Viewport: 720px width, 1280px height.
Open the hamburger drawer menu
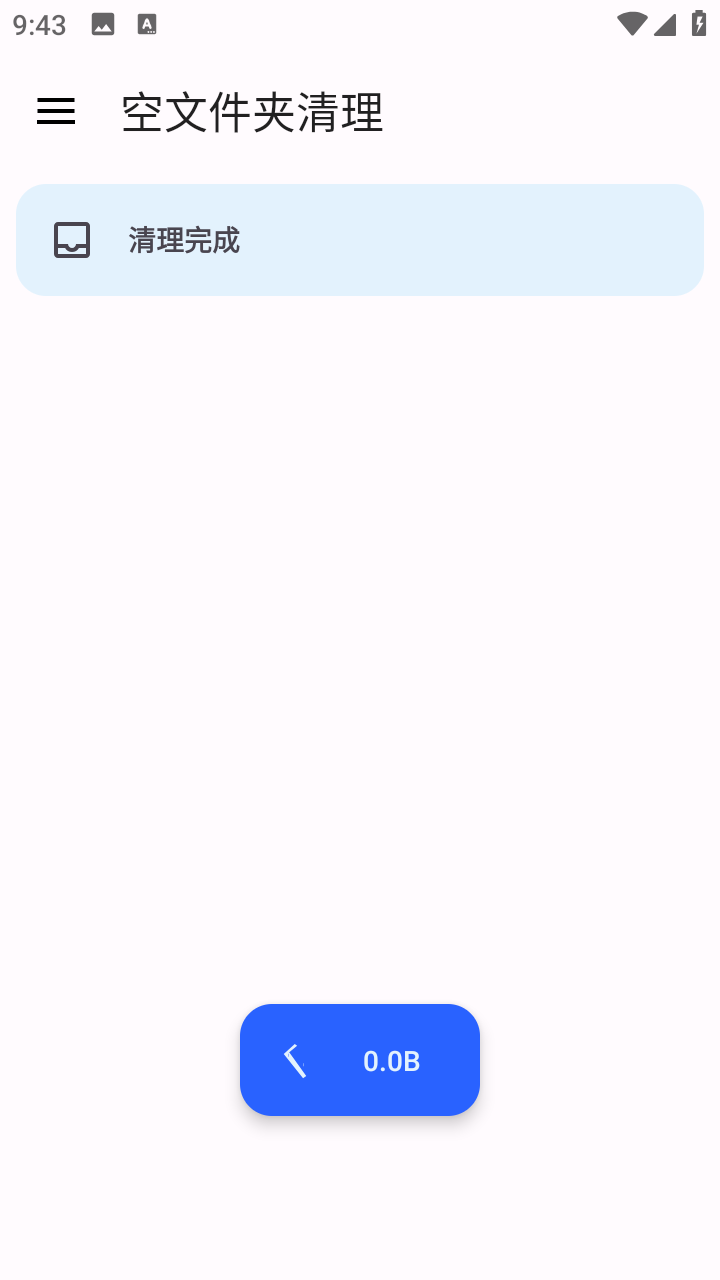click(56, 112)
